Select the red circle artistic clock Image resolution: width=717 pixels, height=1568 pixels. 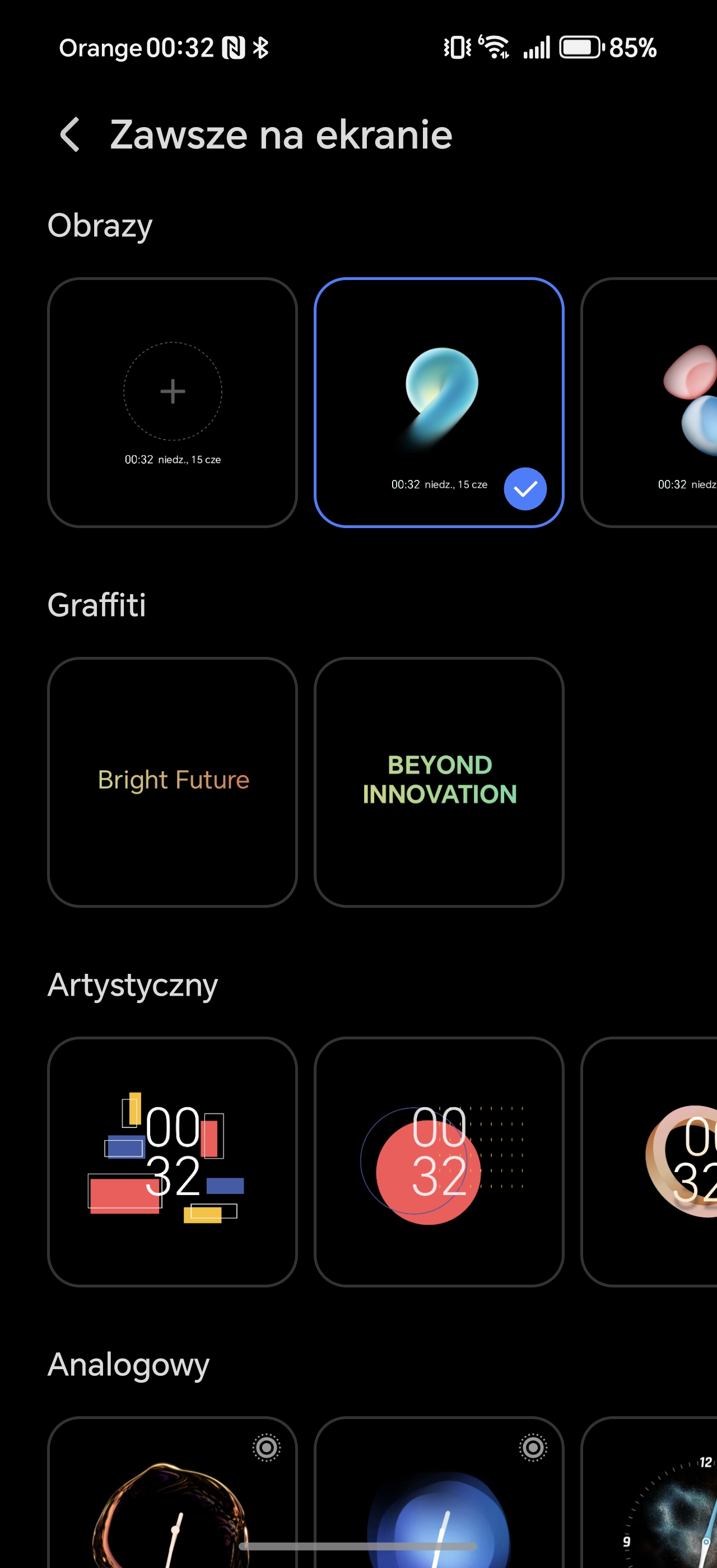439,1161
